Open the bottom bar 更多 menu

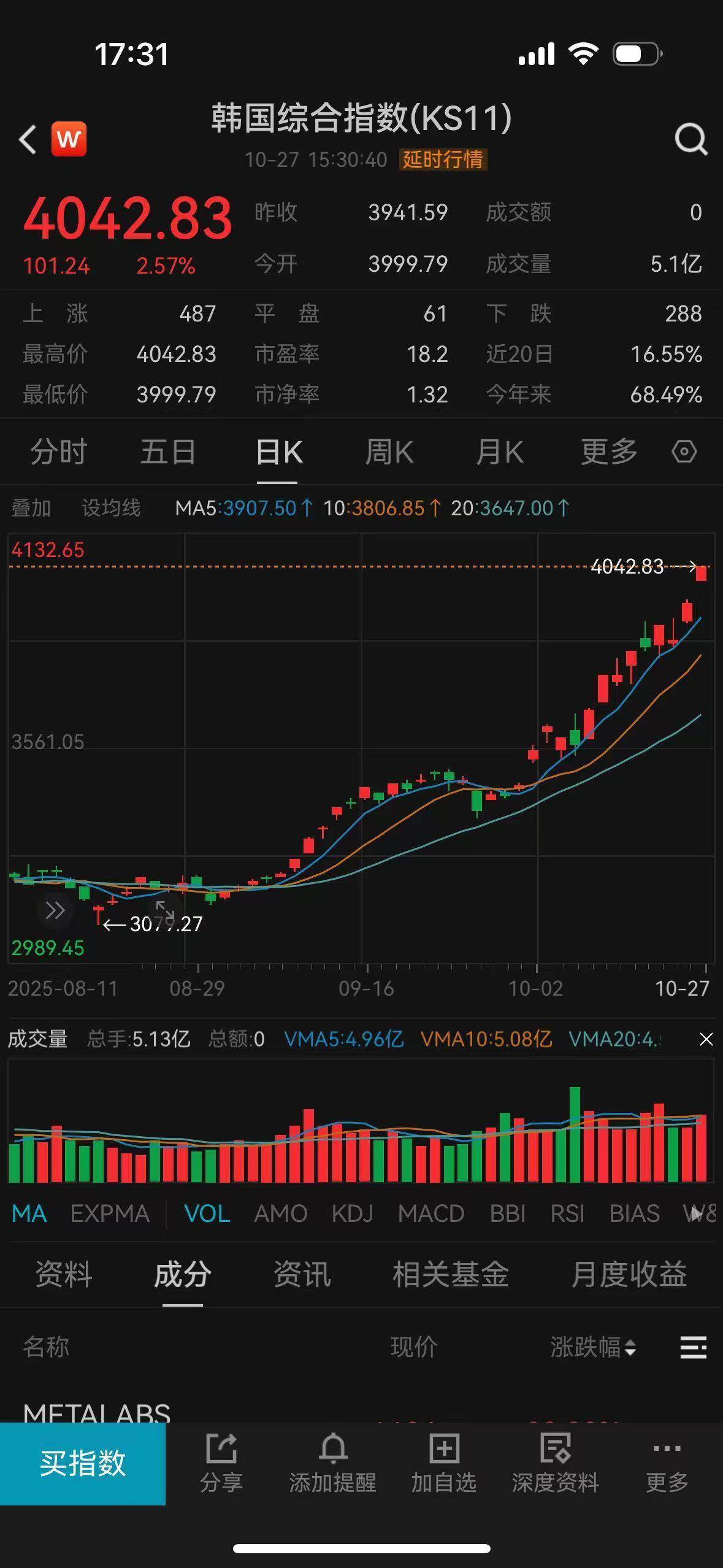coord(666,1468)
